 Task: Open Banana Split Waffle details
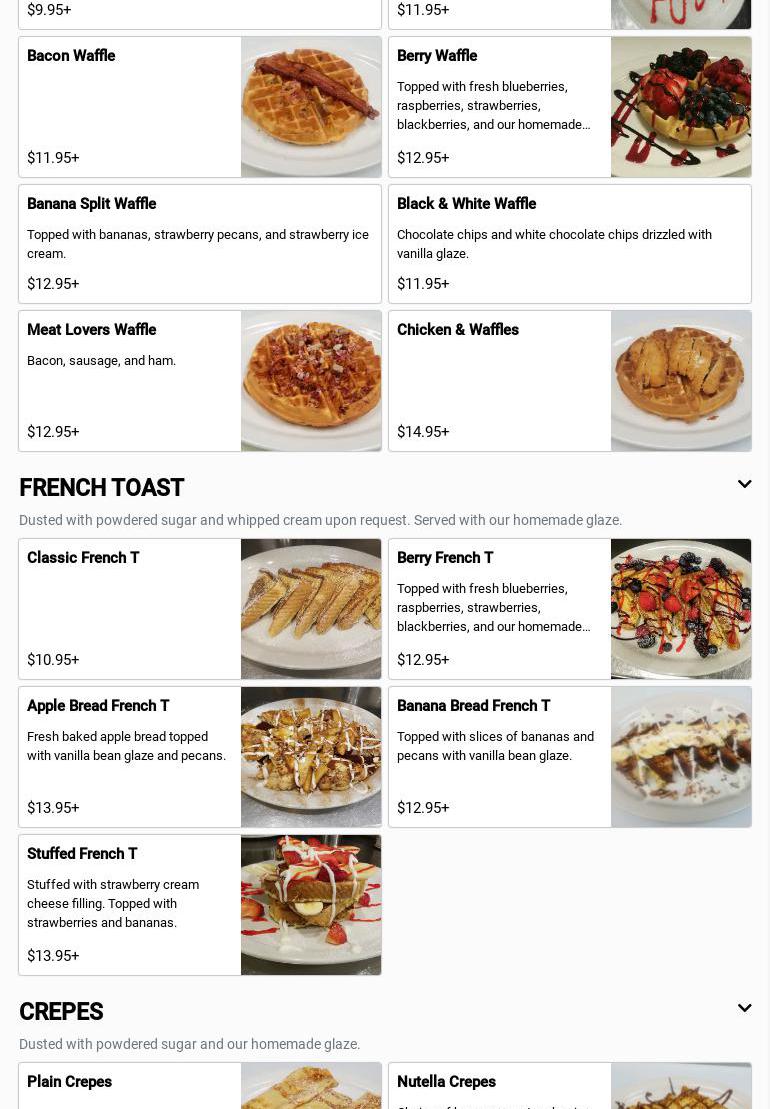tap(200, 244)
